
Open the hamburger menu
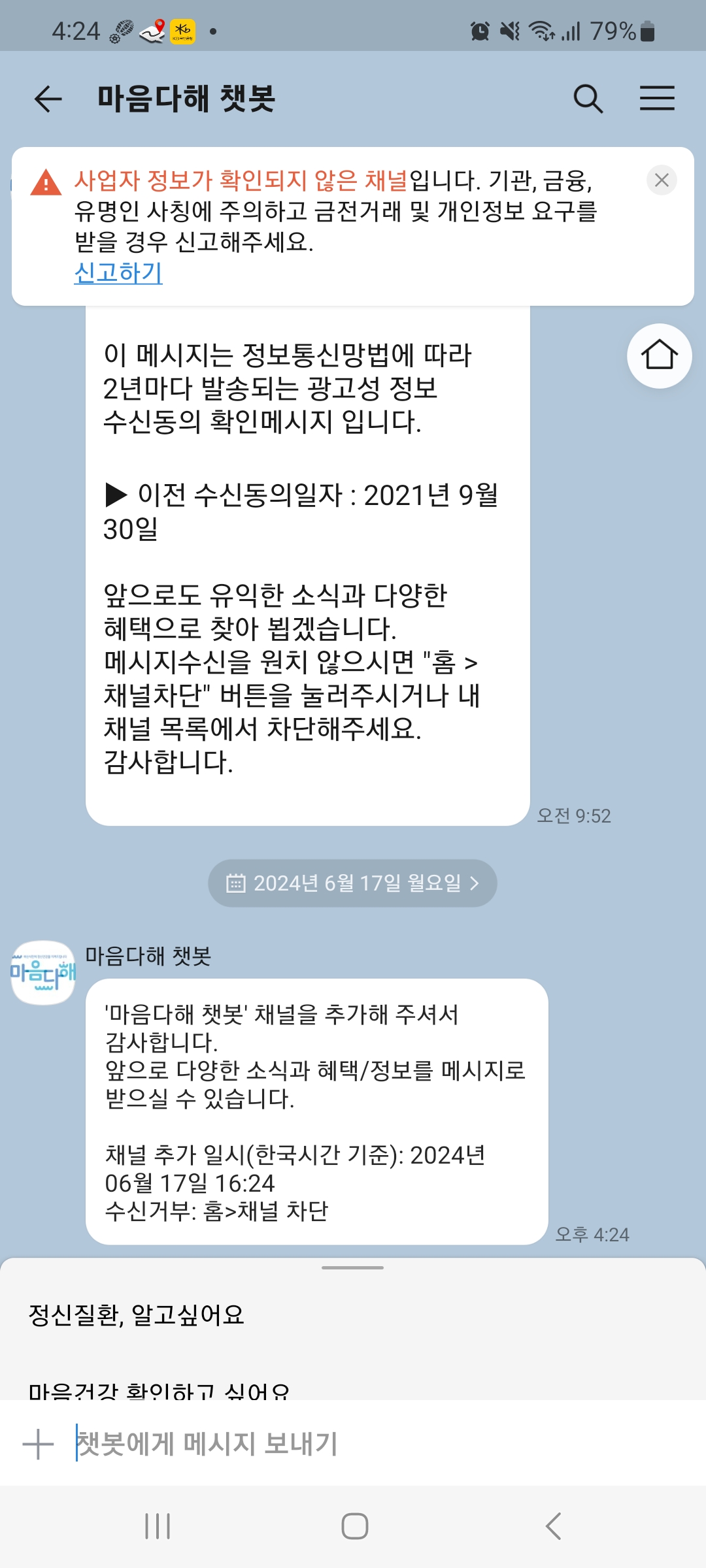[657, 99]
